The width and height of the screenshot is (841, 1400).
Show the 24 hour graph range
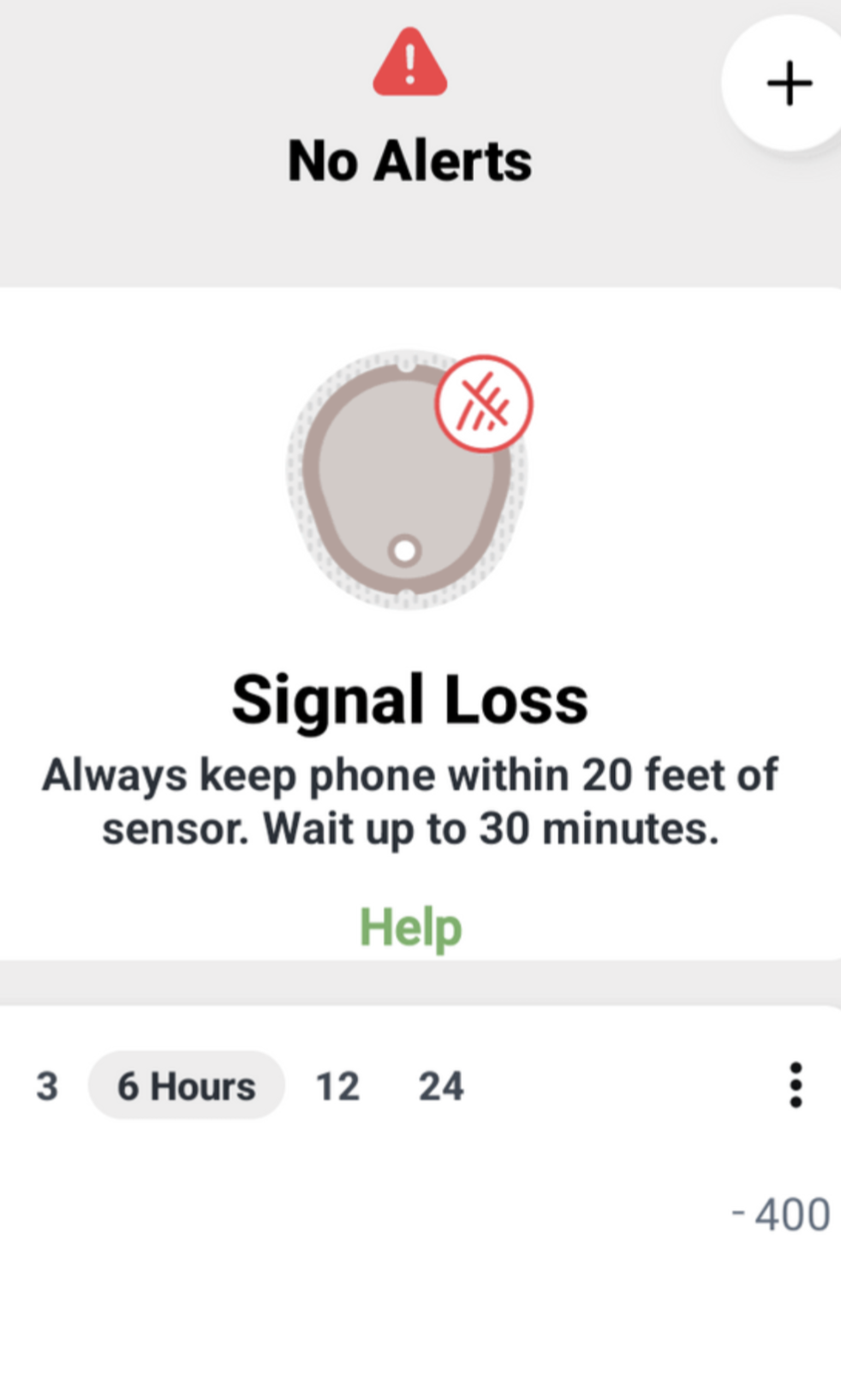(441, 1086)
